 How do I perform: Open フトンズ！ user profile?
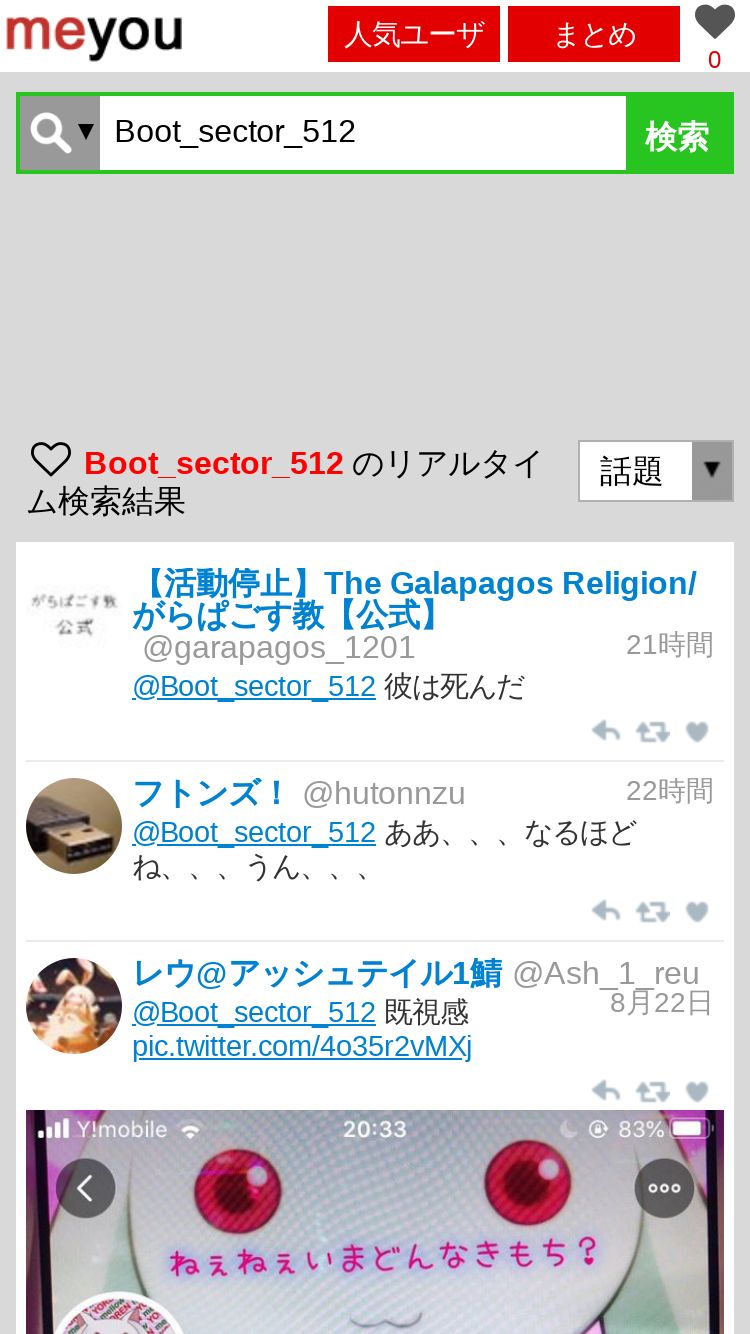210,794
